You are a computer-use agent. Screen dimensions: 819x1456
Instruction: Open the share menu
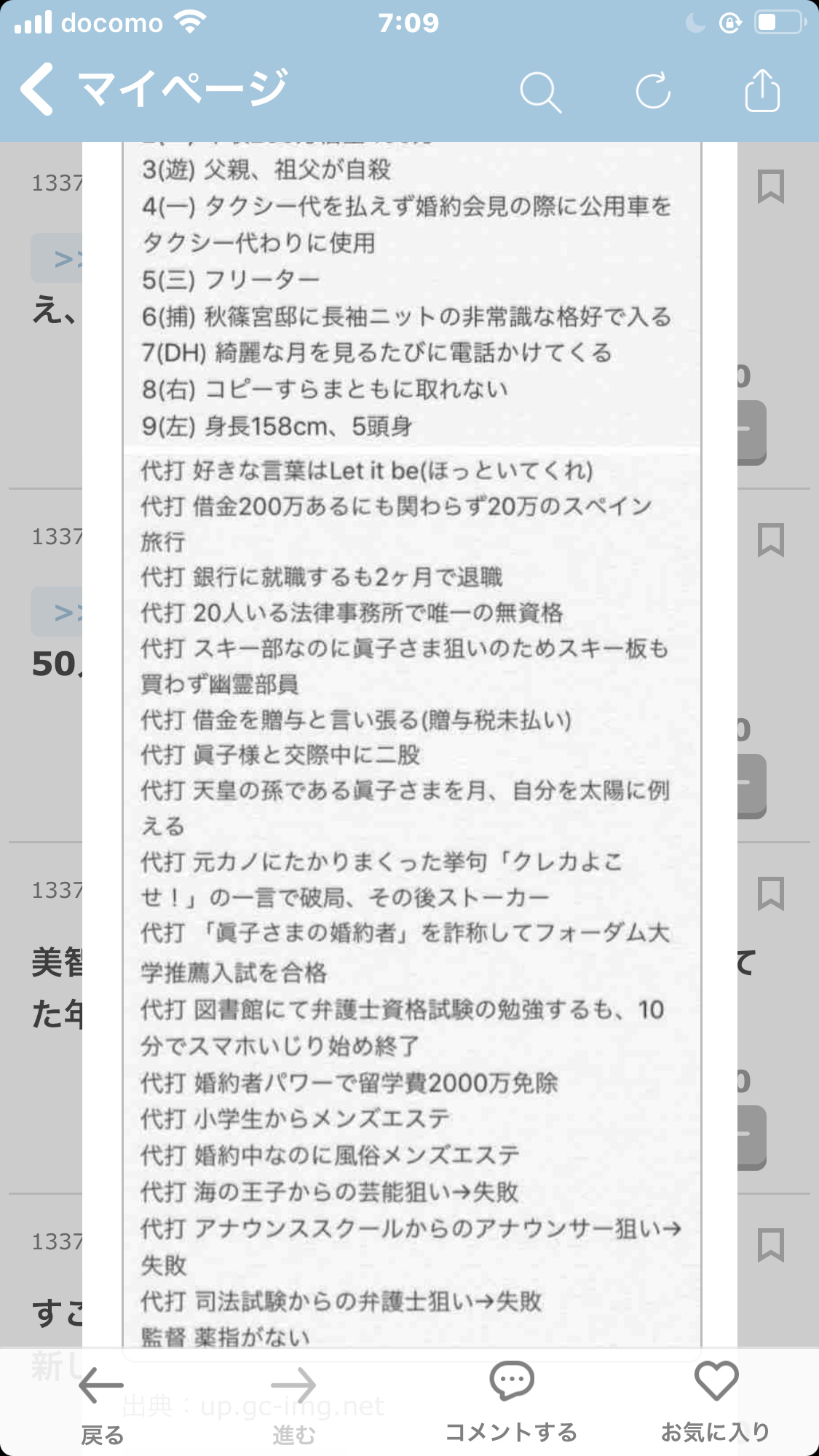[x=762, y=91]
